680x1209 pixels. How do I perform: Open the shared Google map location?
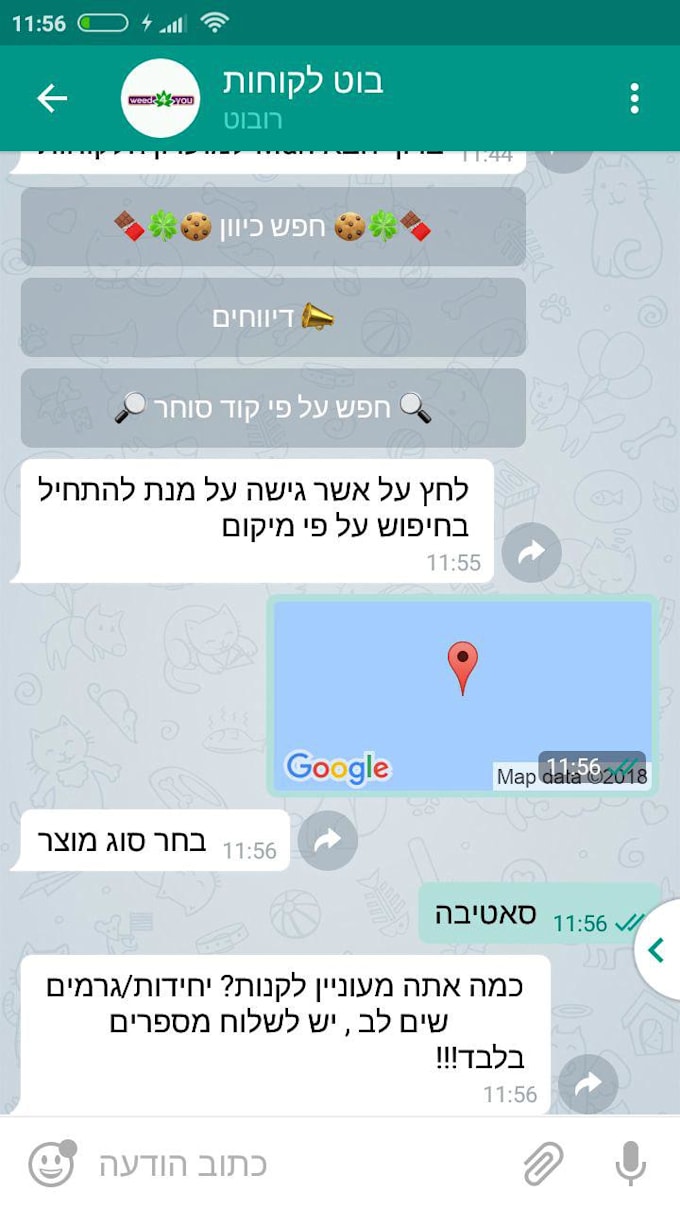pyautogui.click(x=462, y=694)
